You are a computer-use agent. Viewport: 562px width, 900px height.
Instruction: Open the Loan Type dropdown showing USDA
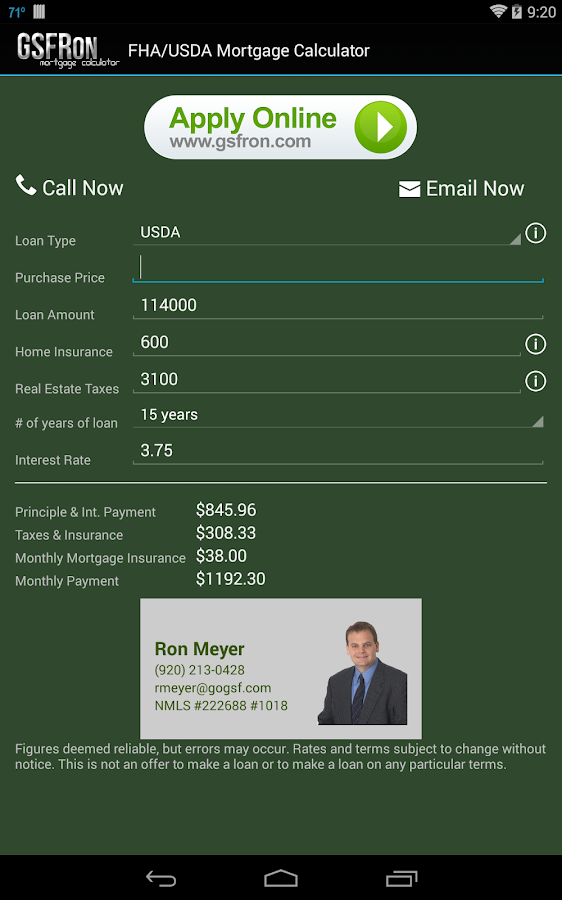tap(327, 232)
